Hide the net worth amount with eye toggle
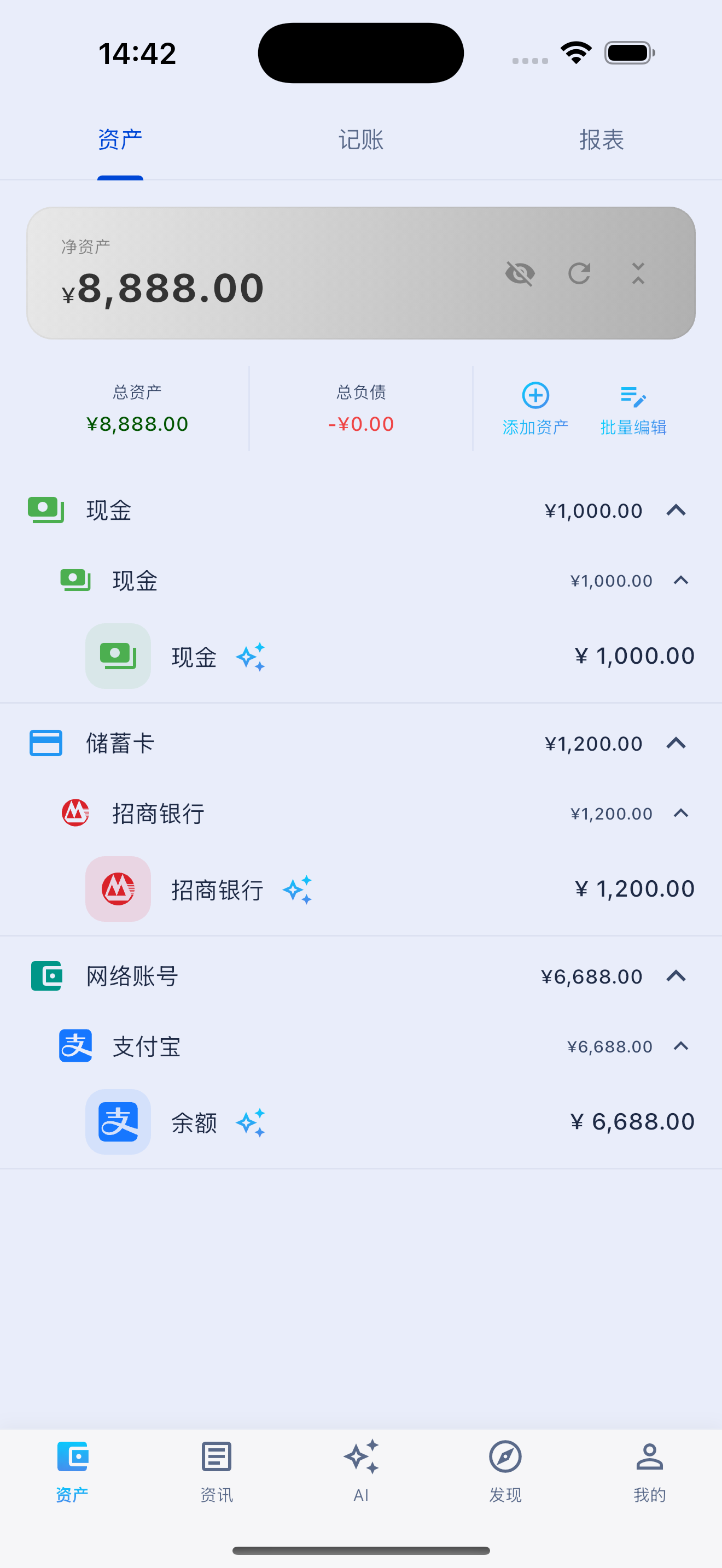The width and height of the screenshot is (722, 1568). 521,274
